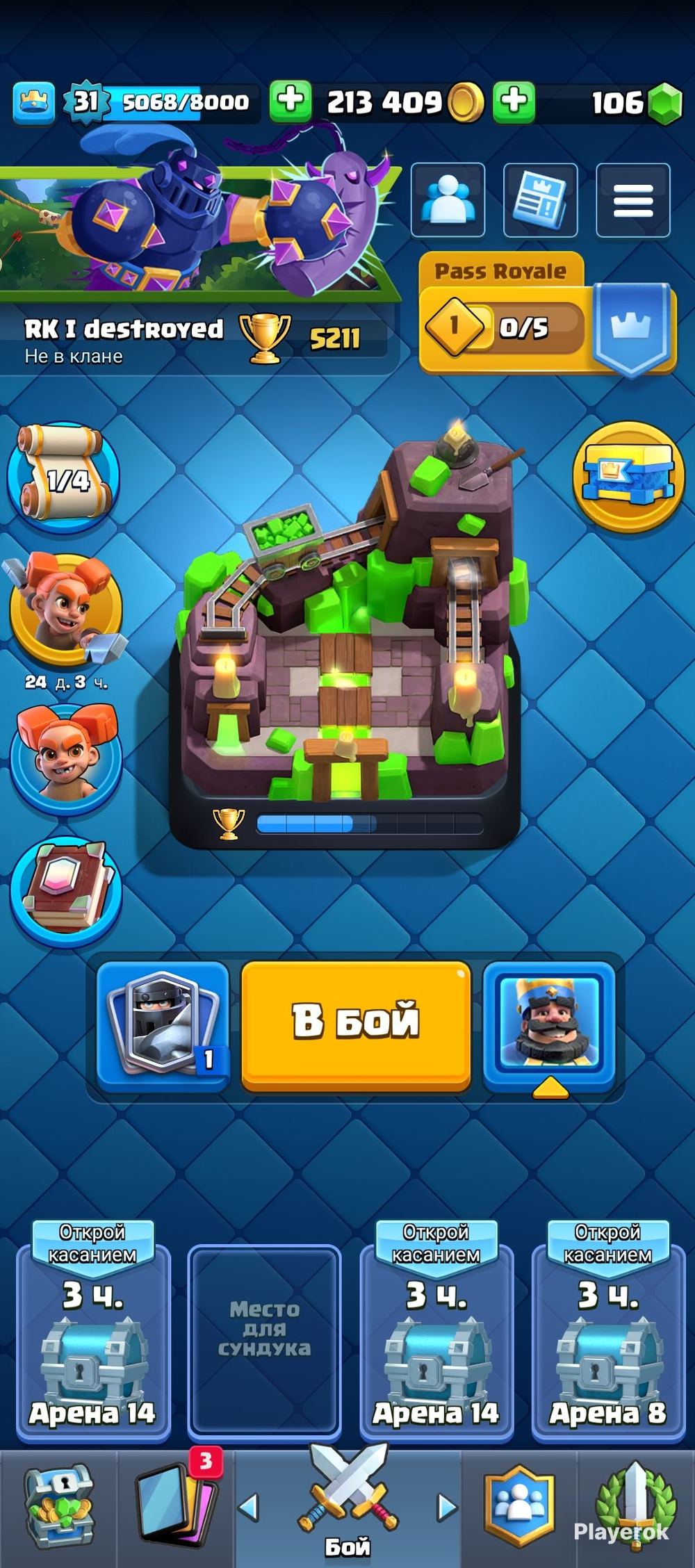Open the friends icon
The height and width of the screenshot is (1568, 695).
448,200
